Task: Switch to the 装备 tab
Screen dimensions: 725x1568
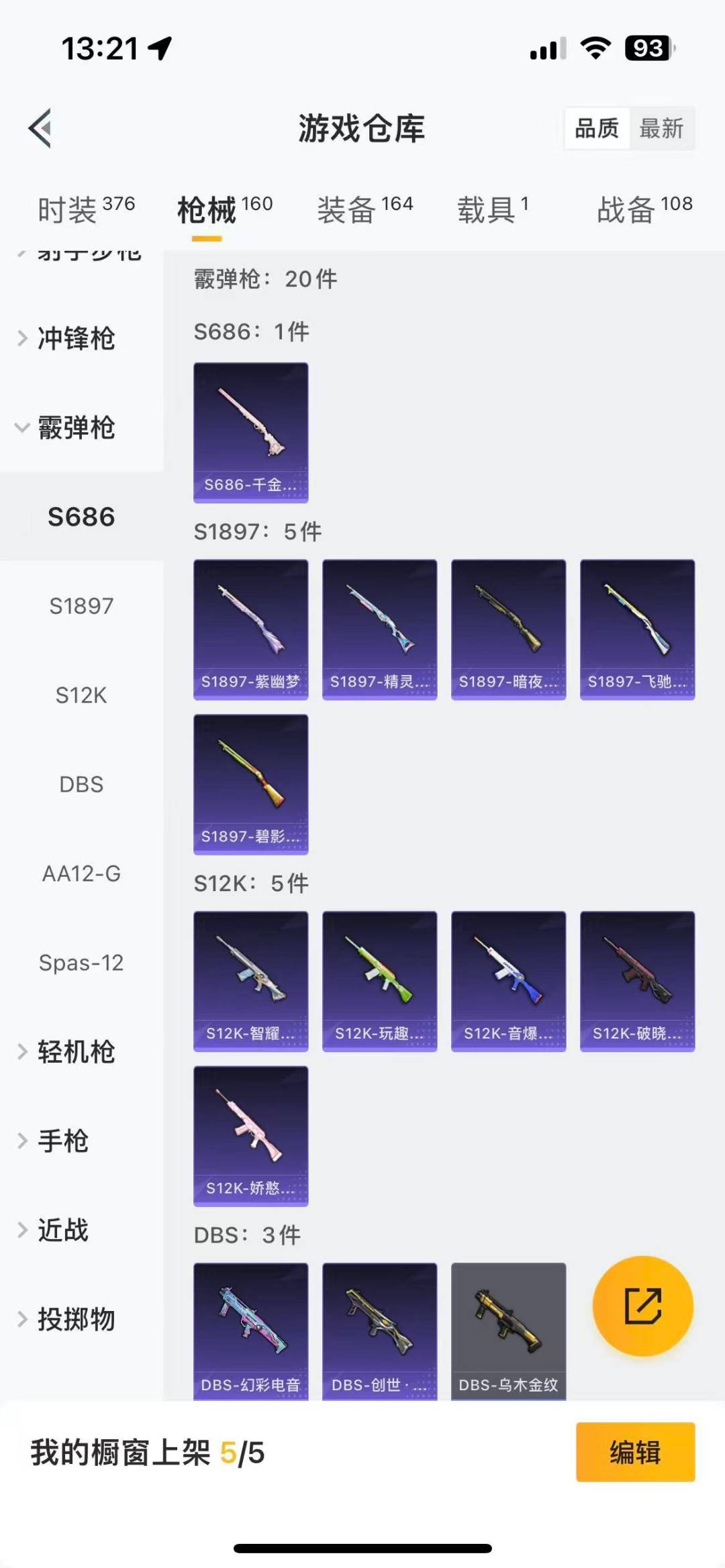Action: click(x=365, y=210)
